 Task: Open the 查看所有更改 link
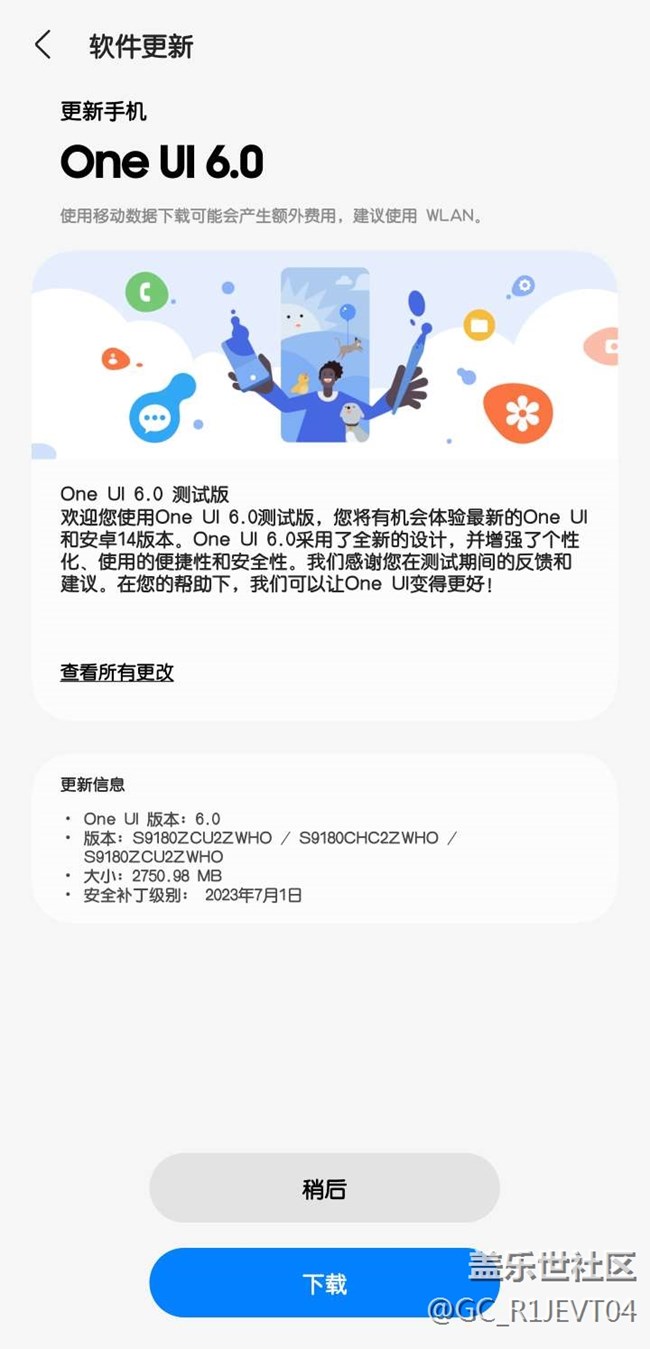pyautogui.click(x=117, y=673)
